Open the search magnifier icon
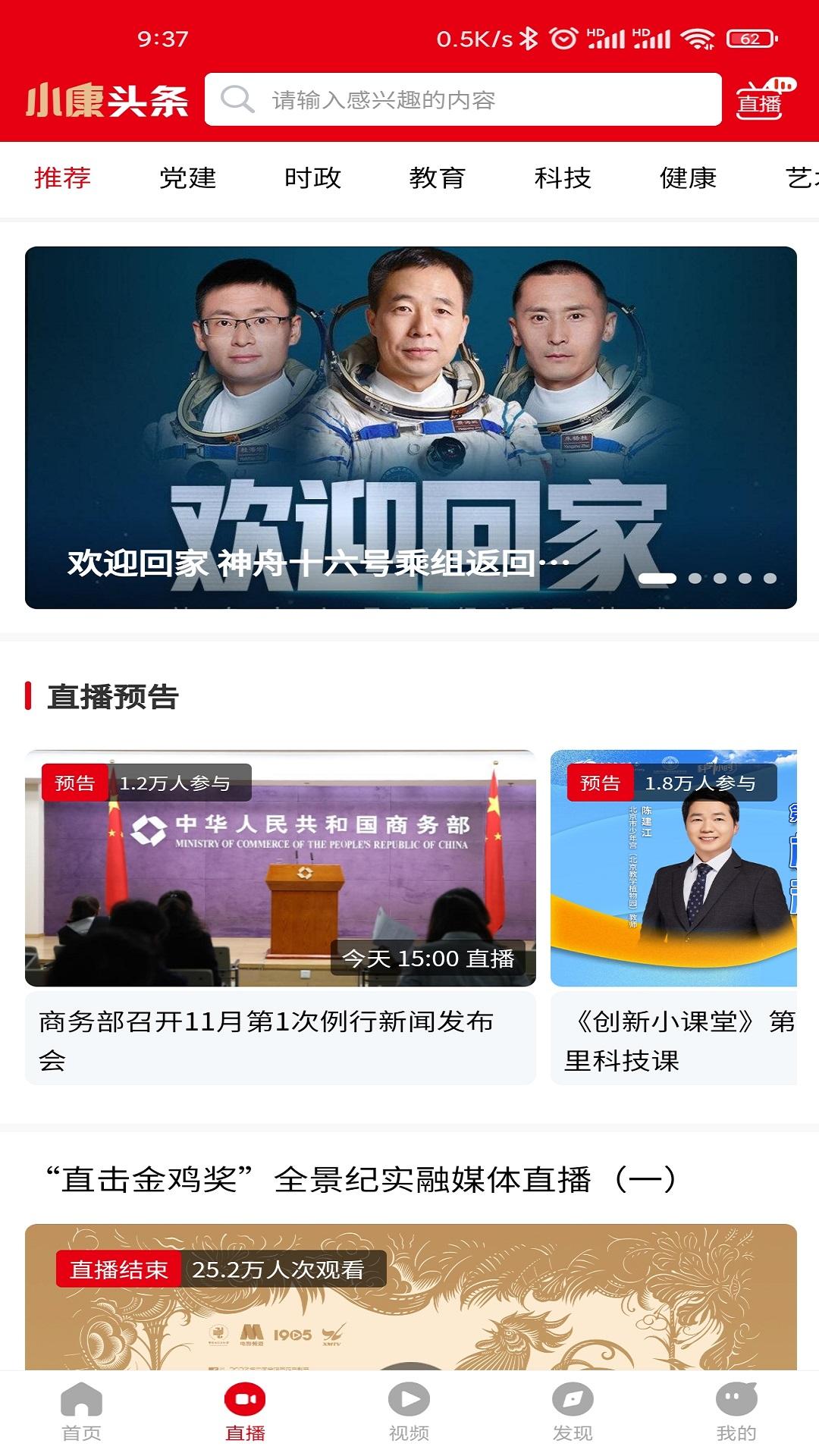819x1456 pixels. (x=237, y=99)
